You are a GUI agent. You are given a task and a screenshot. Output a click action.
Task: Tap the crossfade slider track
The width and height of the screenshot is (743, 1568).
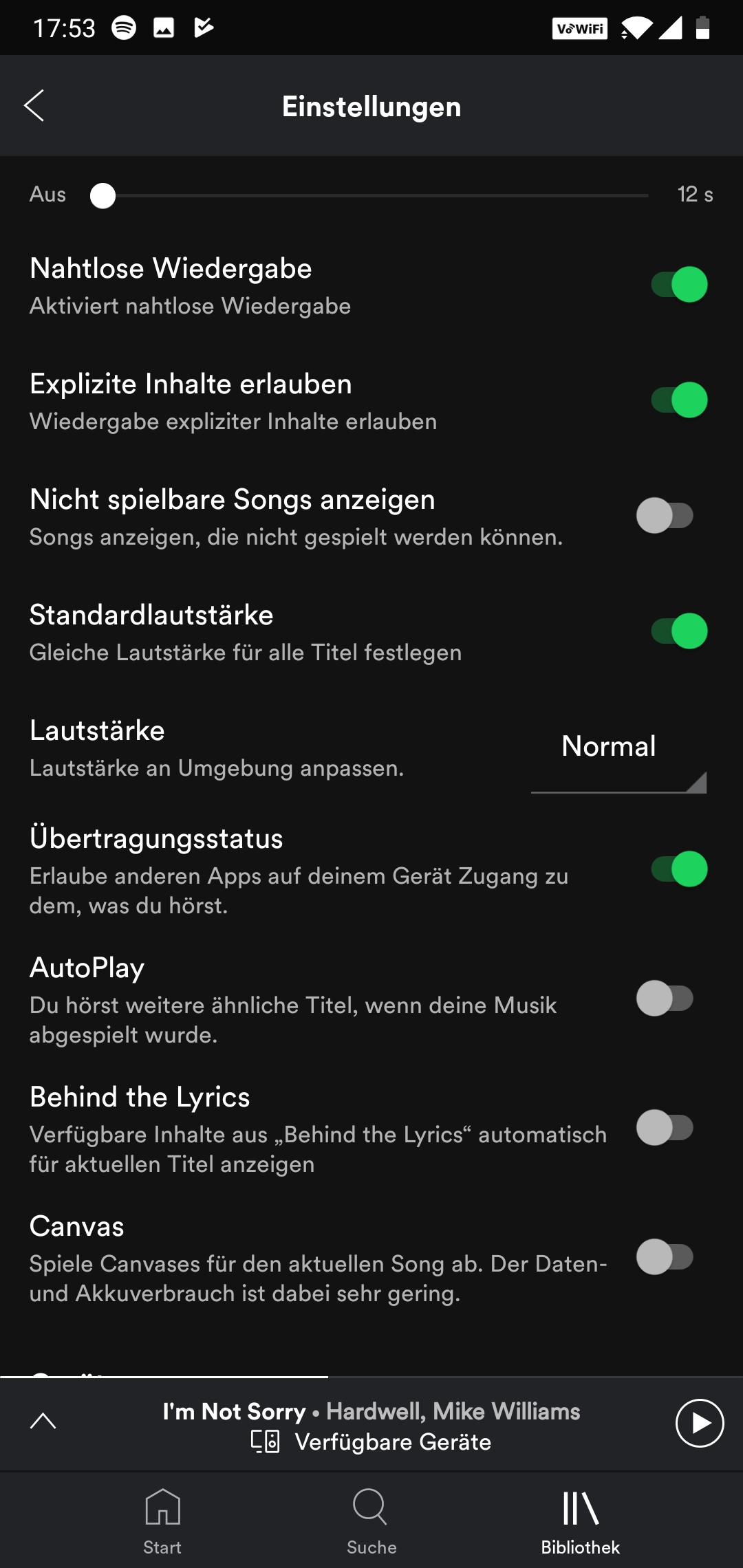tap(375, 196)
